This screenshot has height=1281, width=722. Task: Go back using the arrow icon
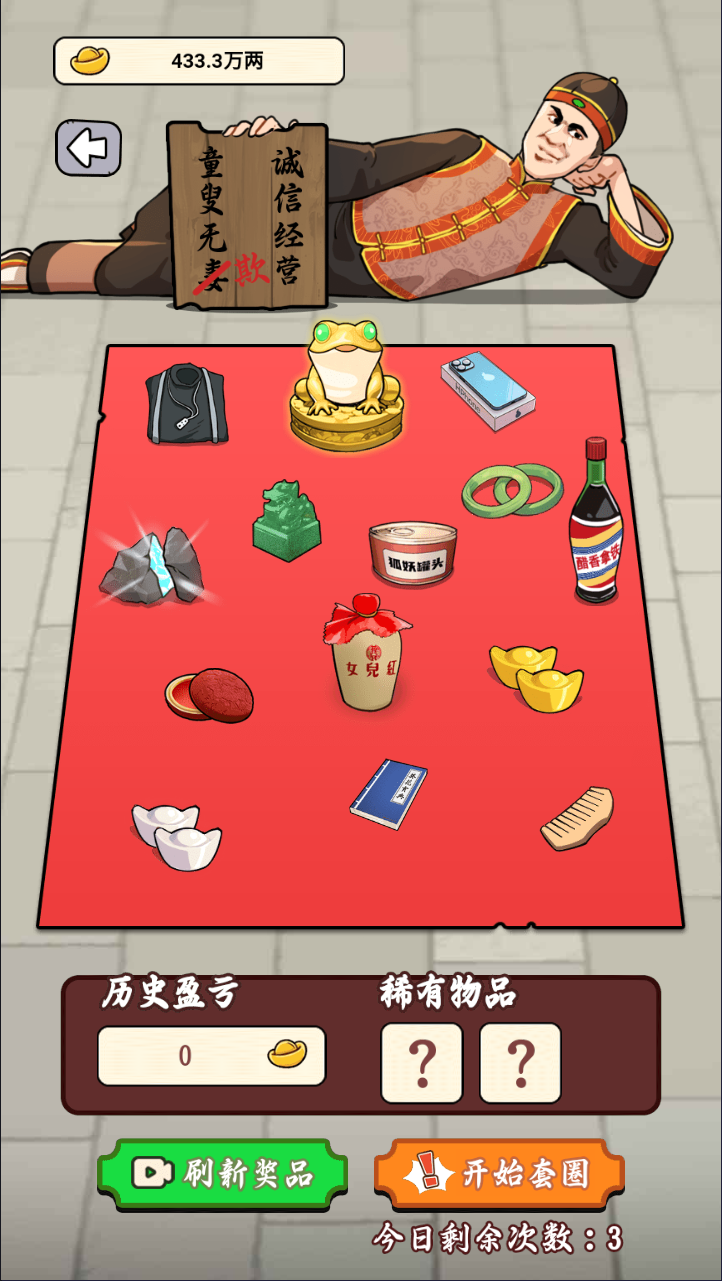pos(88,149)
